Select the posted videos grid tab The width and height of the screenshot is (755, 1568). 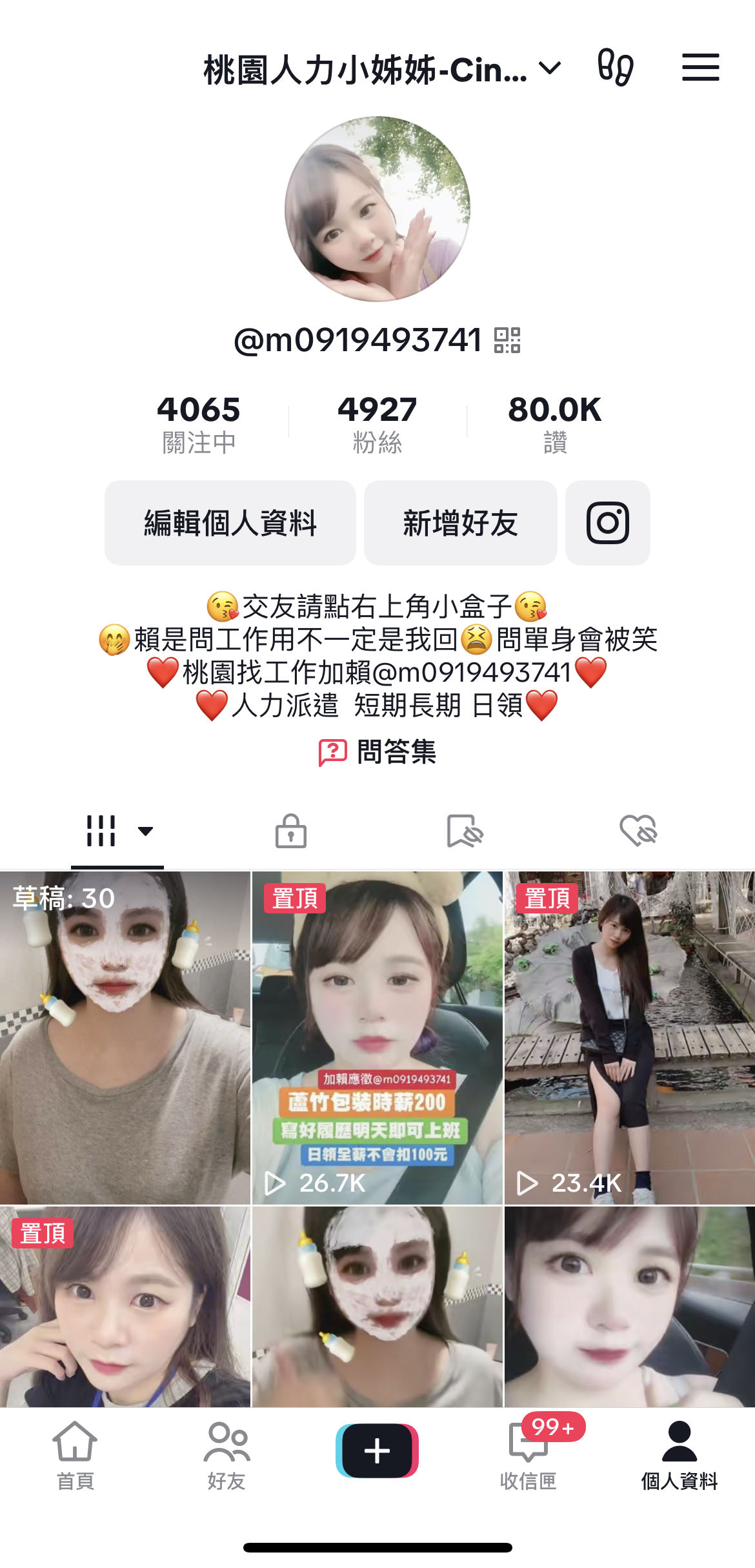pos(117,831)
